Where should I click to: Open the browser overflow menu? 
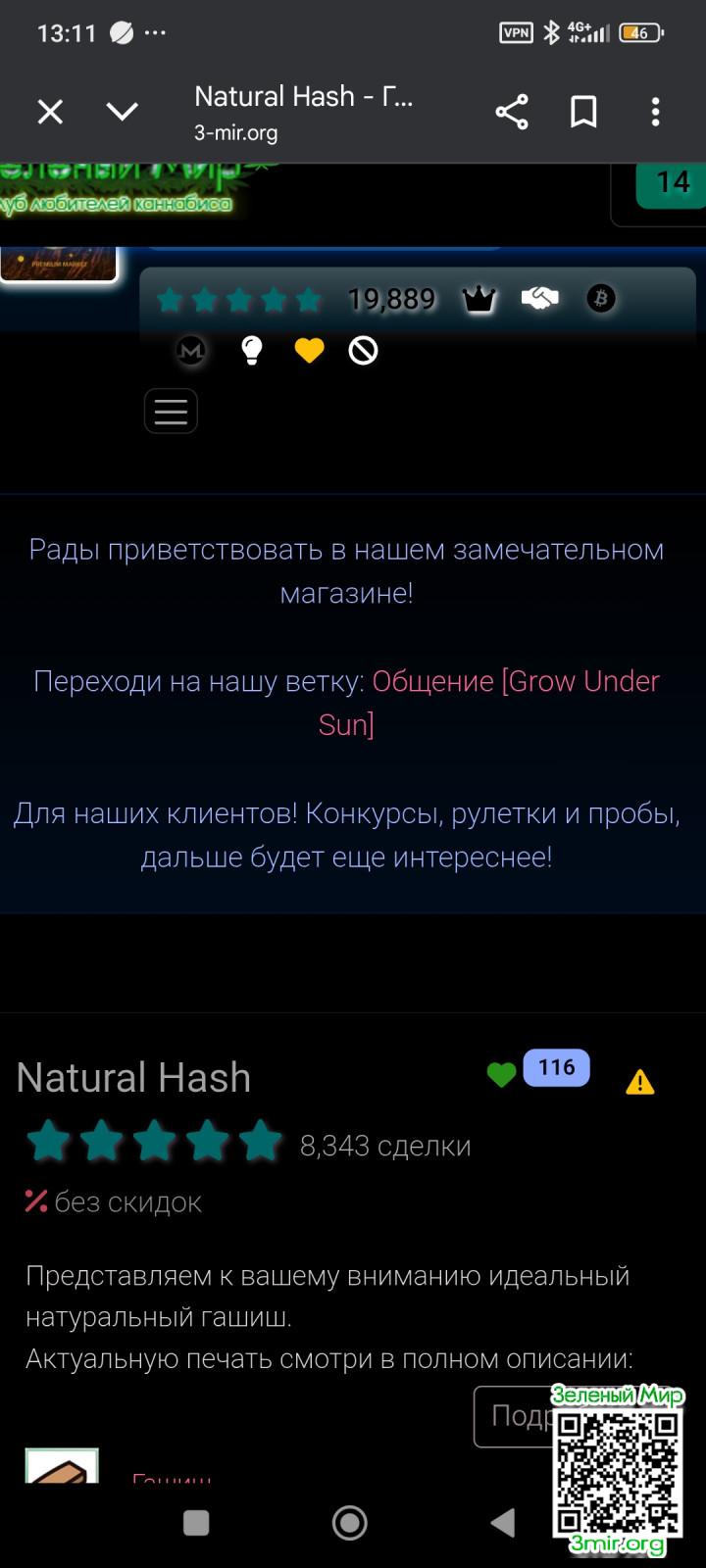click(x=656, y=113)
